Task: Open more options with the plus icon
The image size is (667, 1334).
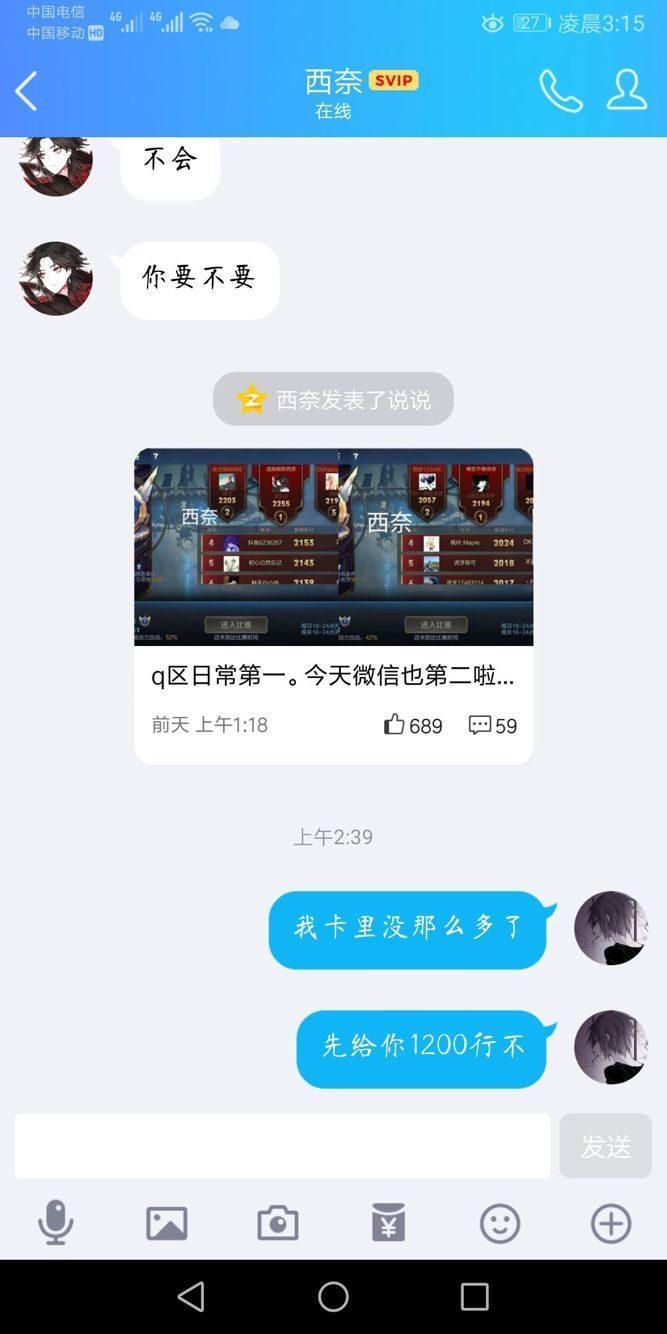Action: tap(611, 1223)
